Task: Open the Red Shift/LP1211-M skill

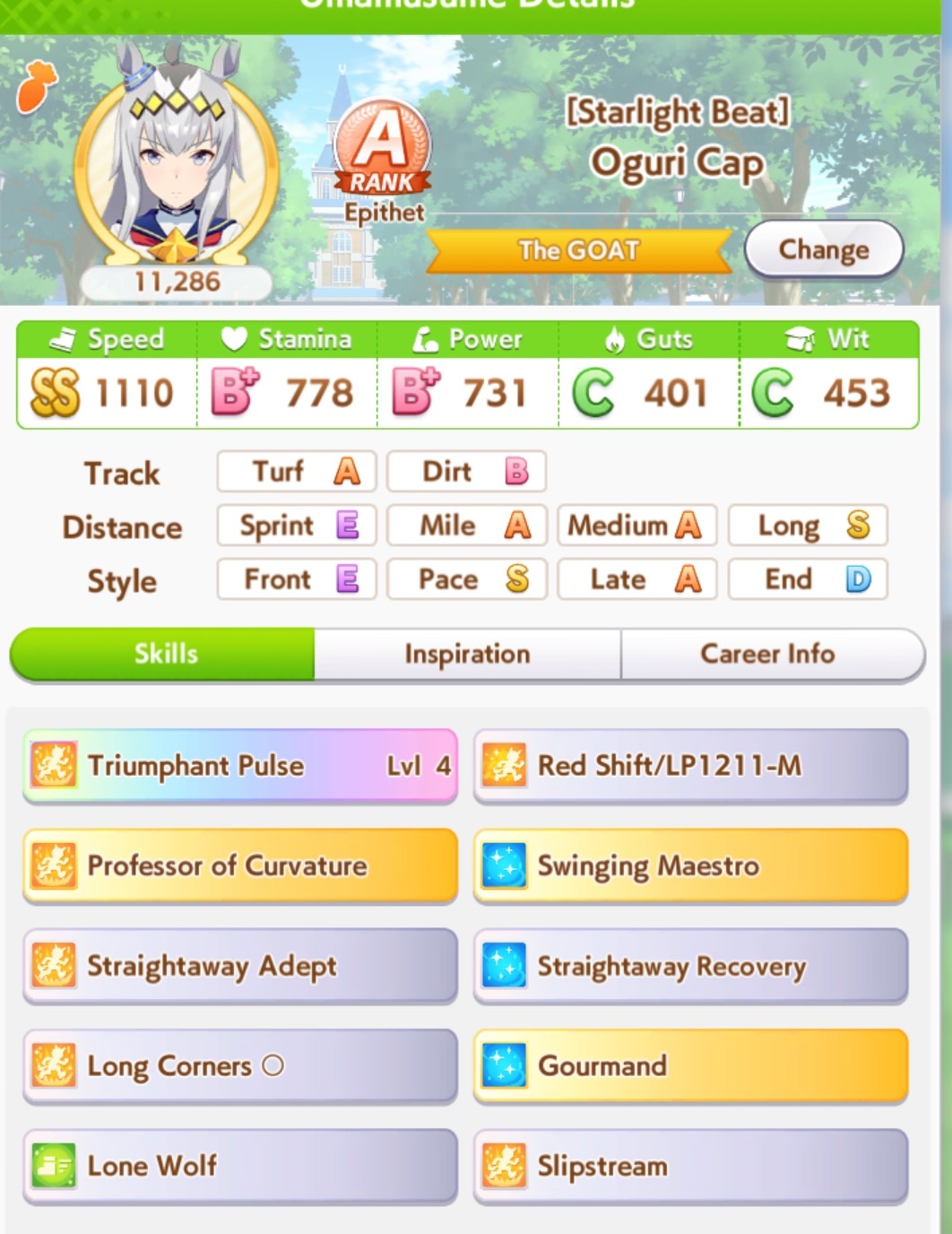Action: click(690, 766)
